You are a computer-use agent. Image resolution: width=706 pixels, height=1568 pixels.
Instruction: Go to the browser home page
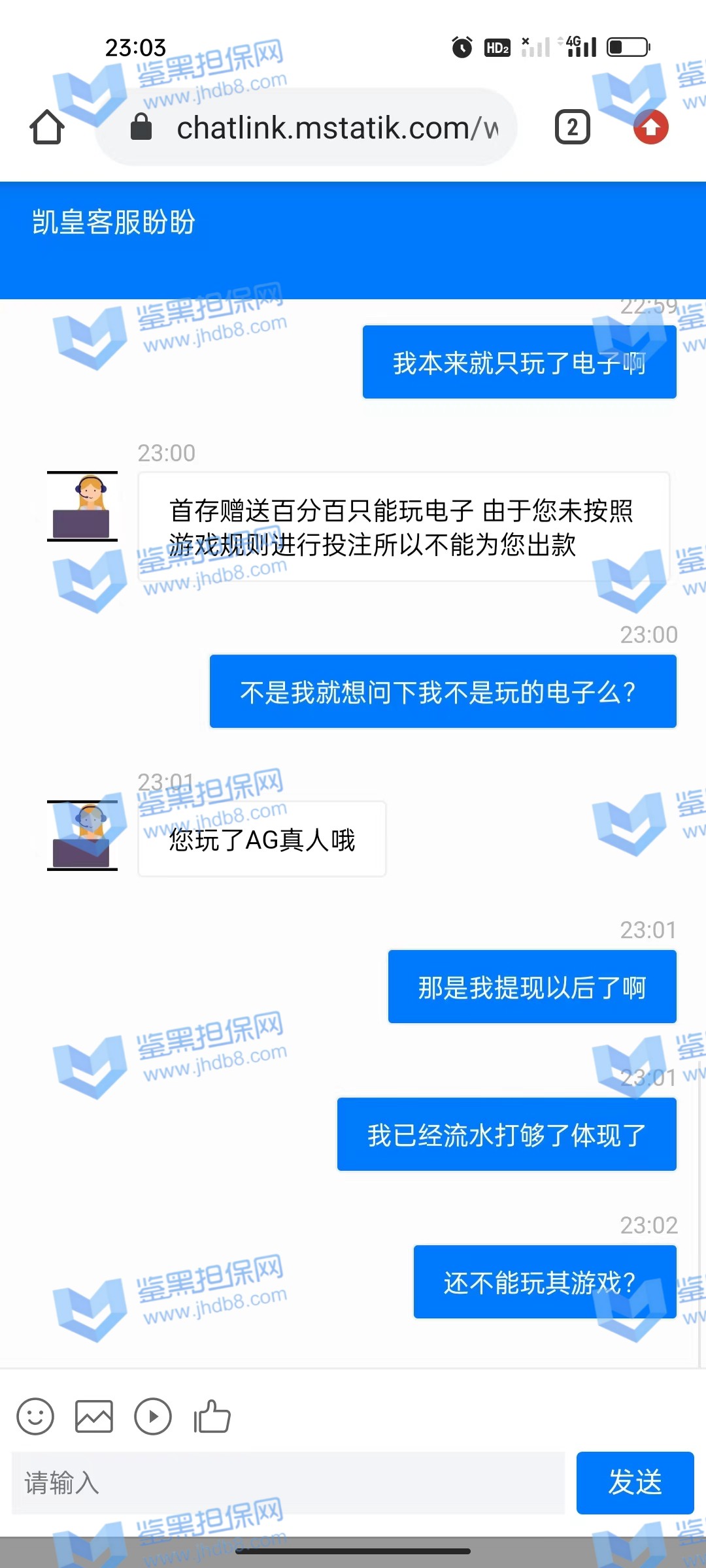(47, 127)
